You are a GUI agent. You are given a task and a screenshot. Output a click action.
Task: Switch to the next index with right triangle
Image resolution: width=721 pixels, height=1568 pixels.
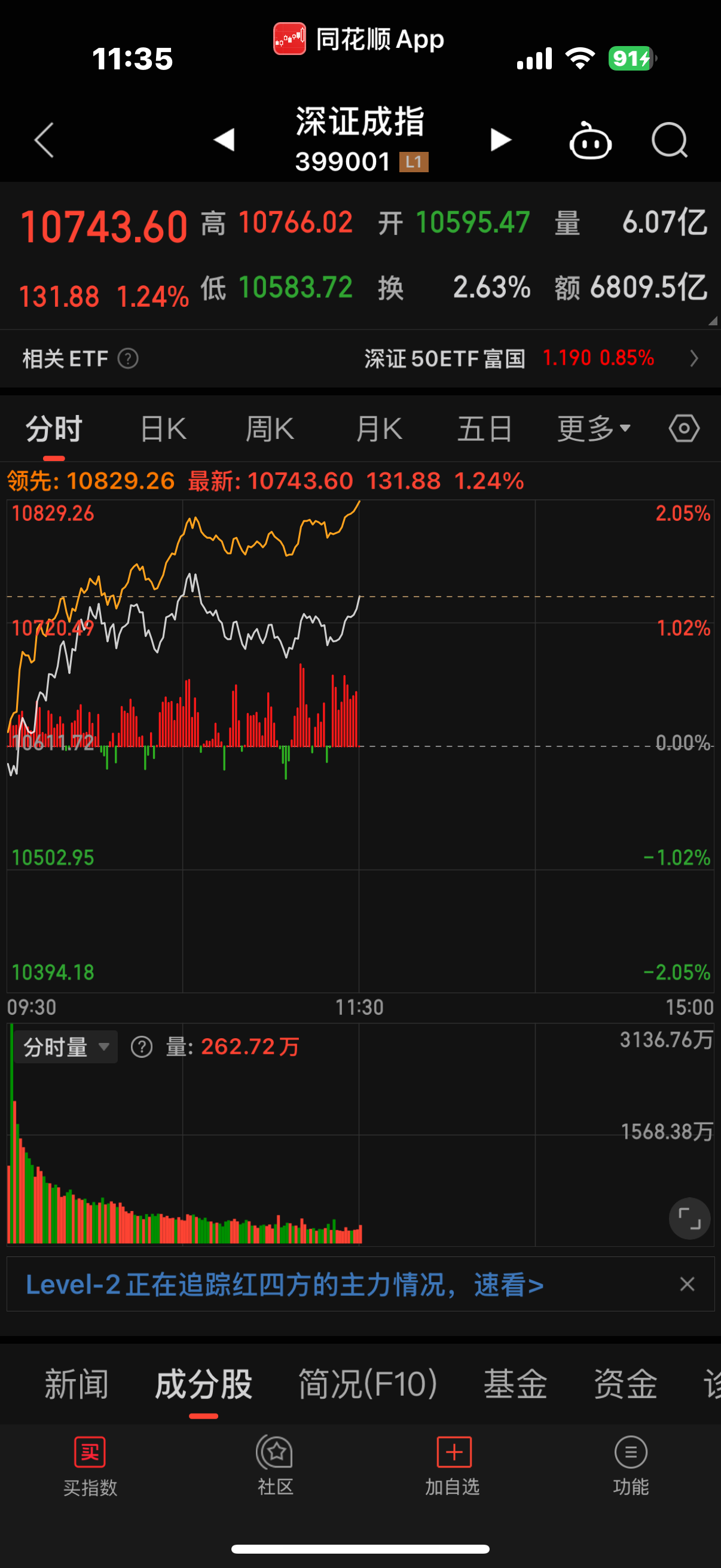pyautogui.click(x=501, y=140)
